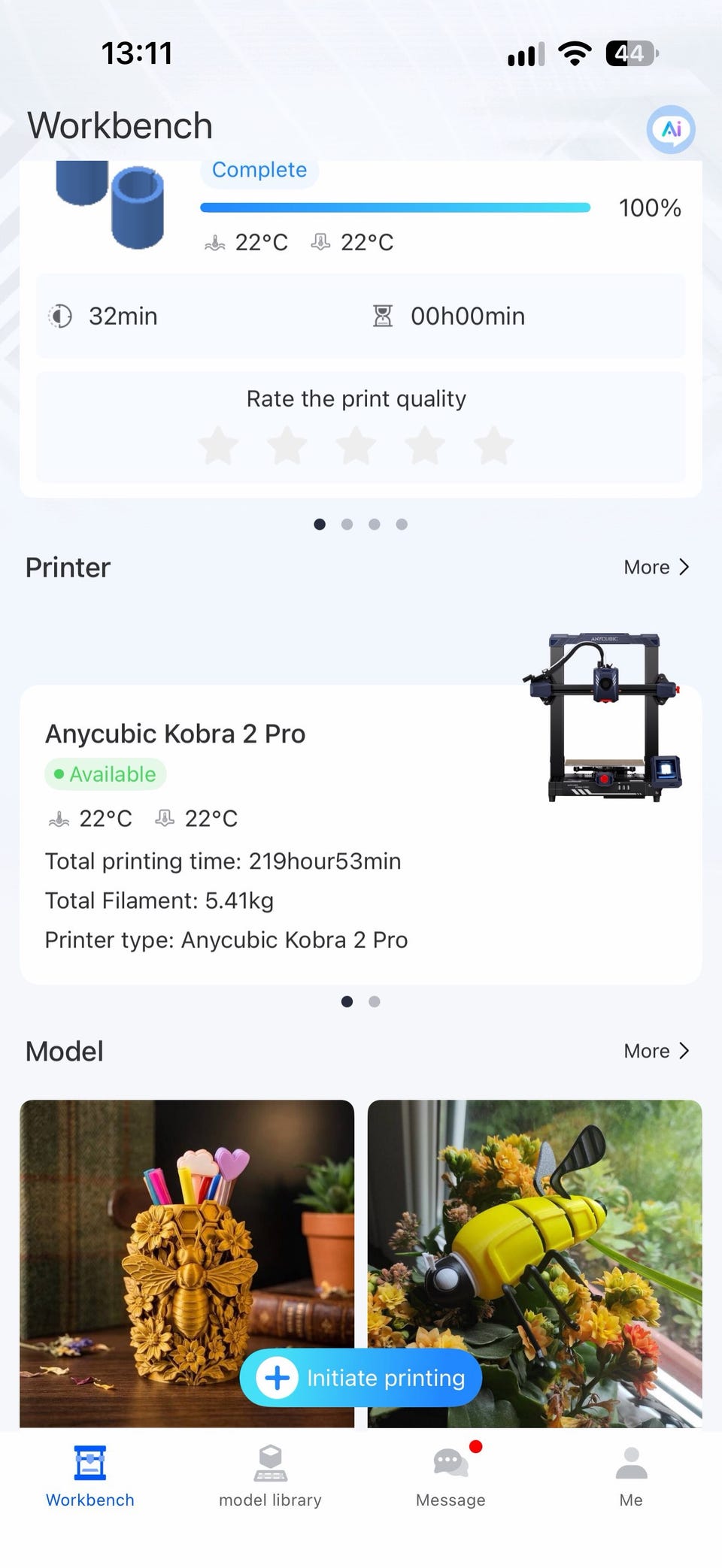
Task: Open More in the Printer section
Action: pyautogui.click(x=657, y=567)
